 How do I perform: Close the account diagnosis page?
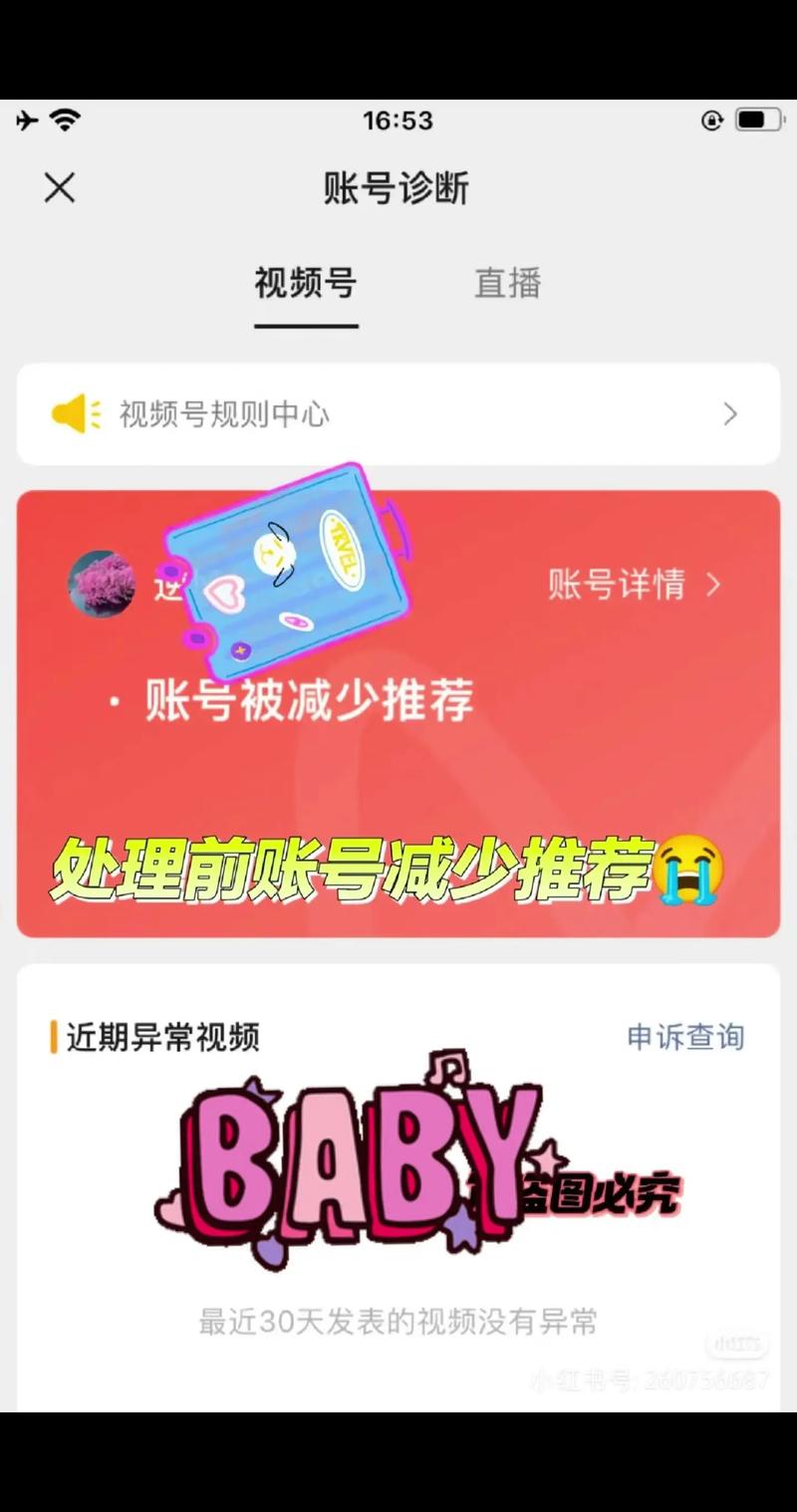[x=60, y=187]
